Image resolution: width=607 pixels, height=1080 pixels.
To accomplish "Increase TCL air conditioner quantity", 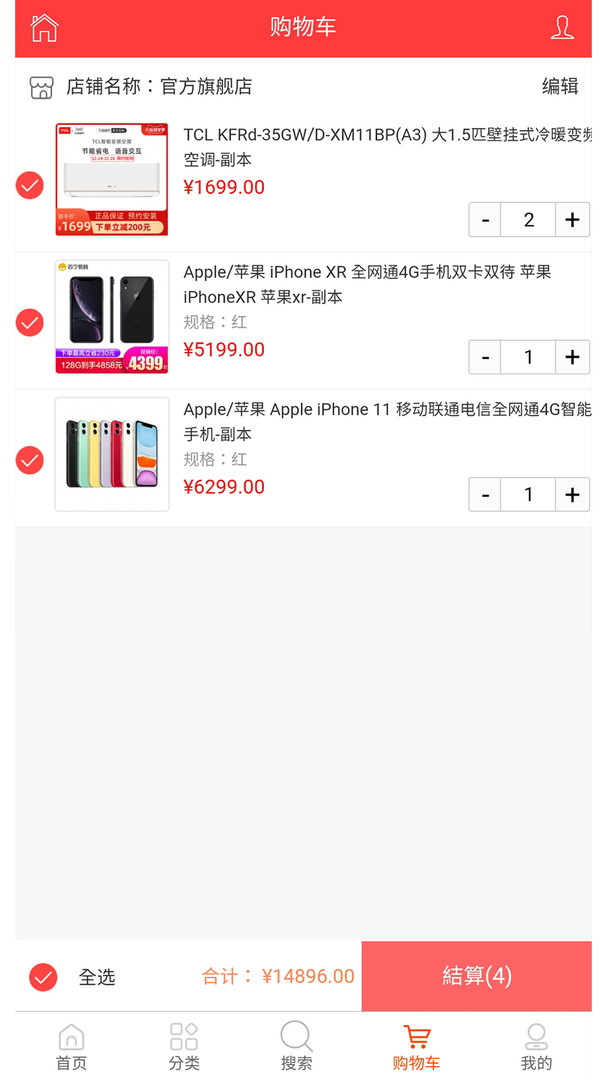I will click(572, 219).
